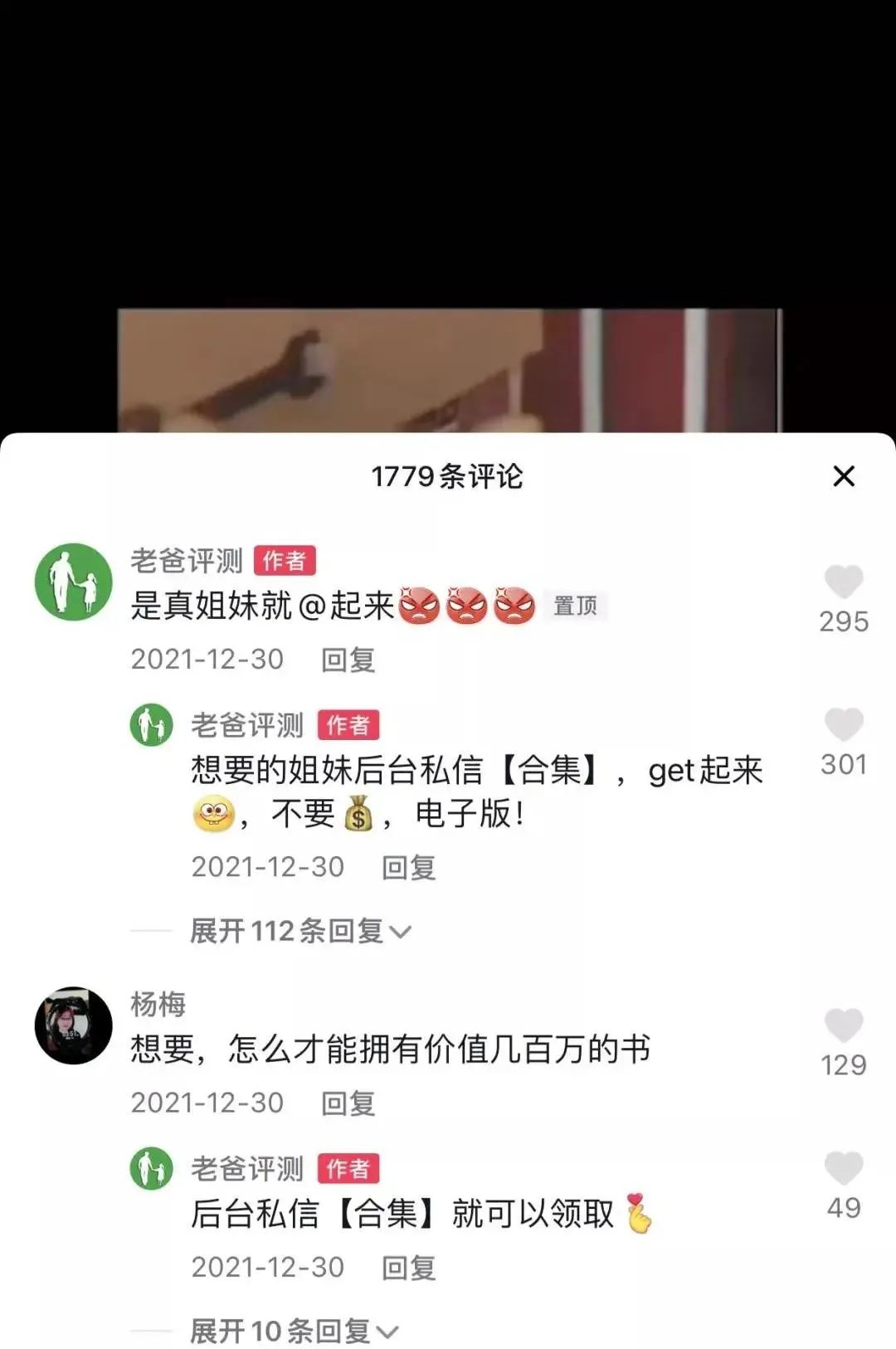Close the comments panel
This screenshot has height=1349, width=896.
[843, 476]
